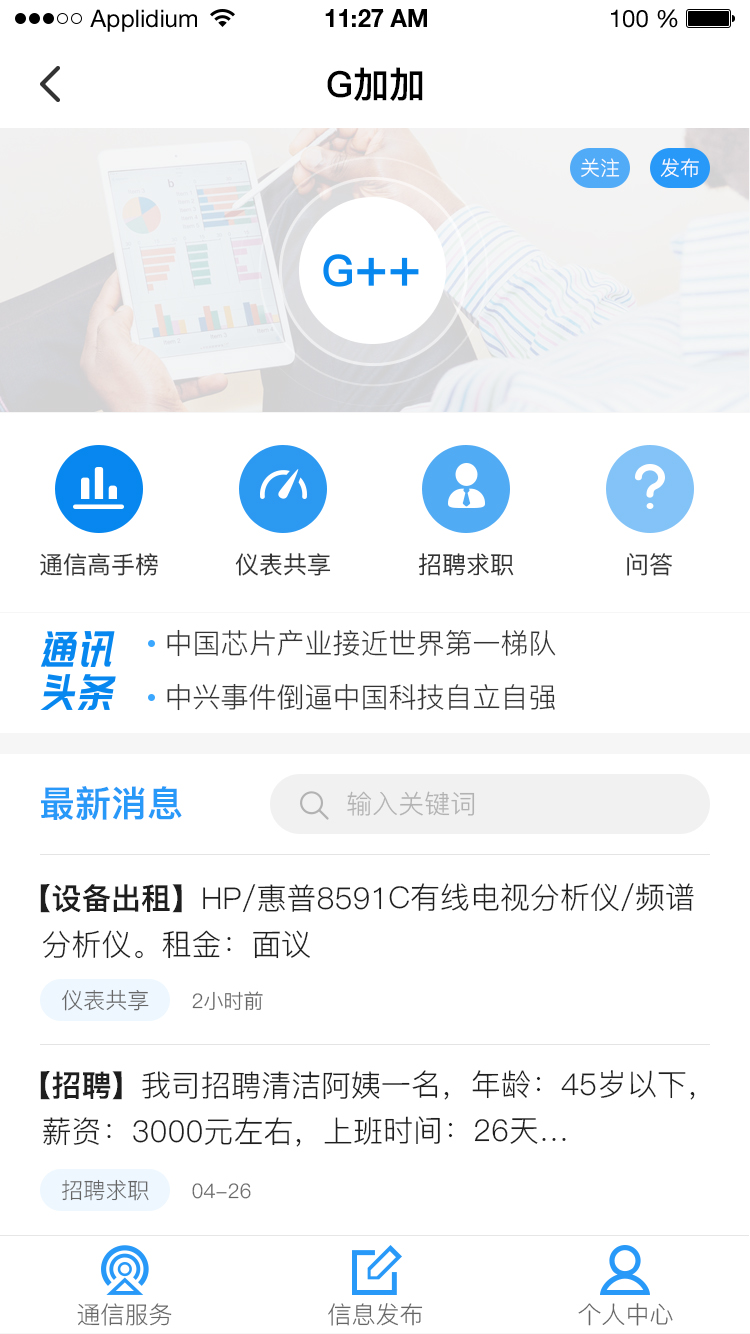Select the 招聘求职 tag under the job post
Image resolution: width=750 pixels, height=1334 pixels.
(105, 1190)
